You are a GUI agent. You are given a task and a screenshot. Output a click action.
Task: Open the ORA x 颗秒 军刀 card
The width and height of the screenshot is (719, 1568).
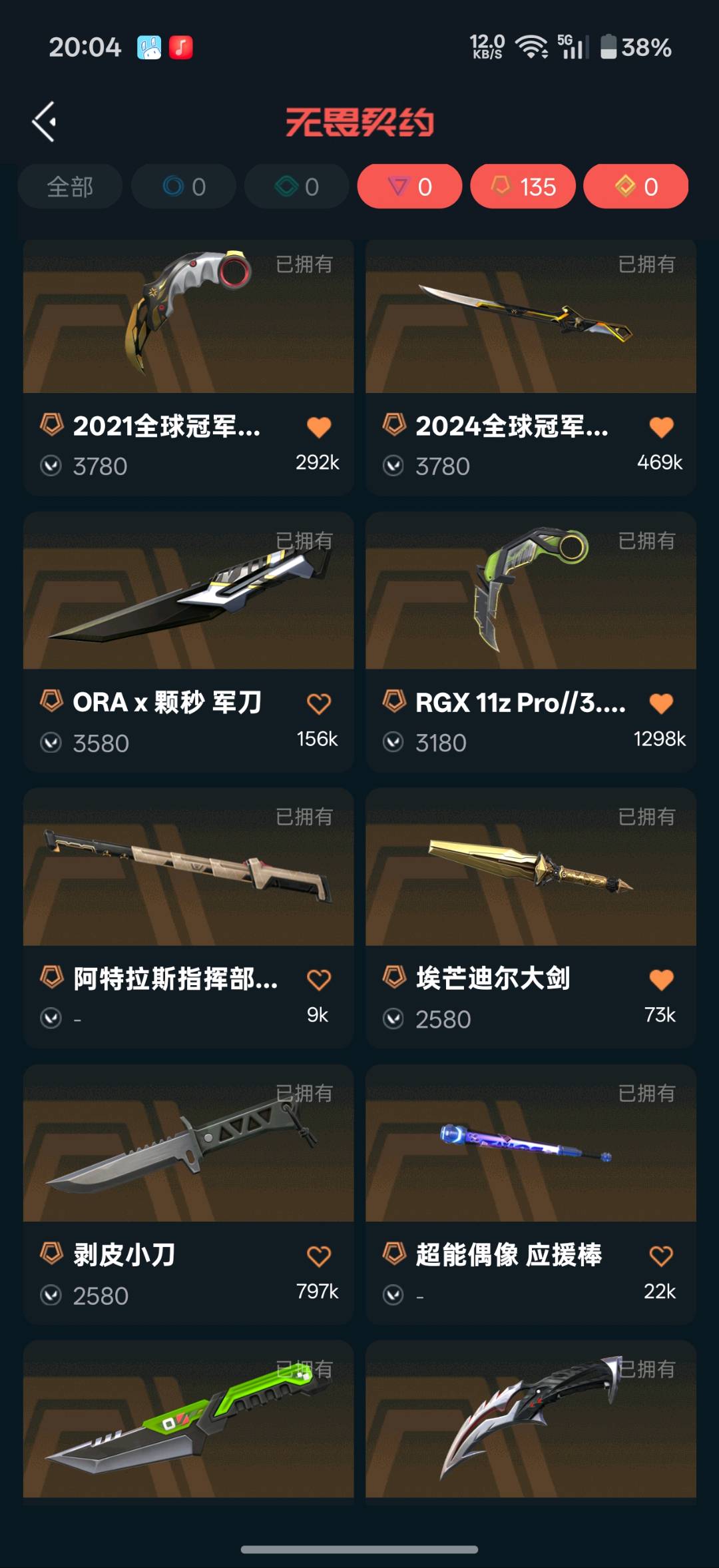188,591
